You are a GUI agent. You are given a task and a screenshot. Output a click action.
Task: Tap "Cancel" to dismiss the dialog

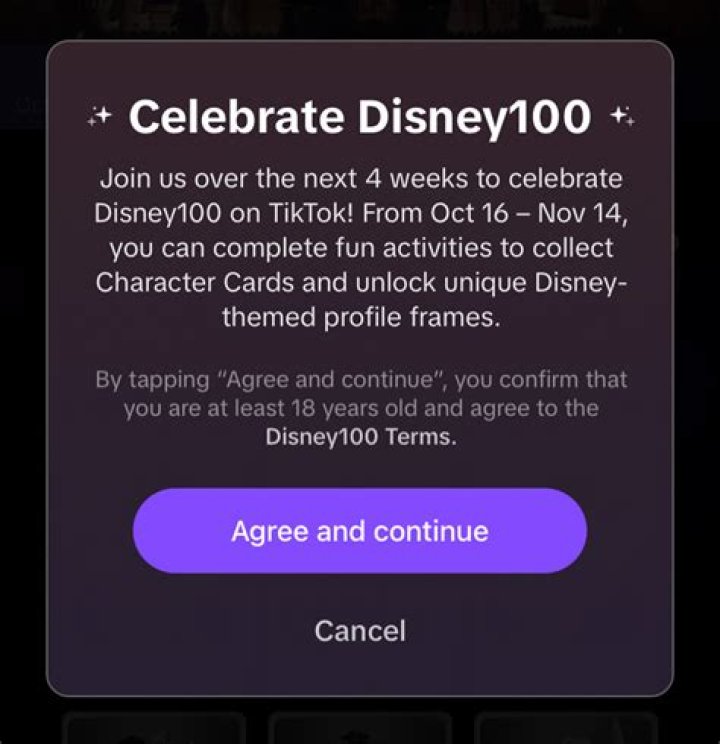pyautogui.click(x=360, y=631)
